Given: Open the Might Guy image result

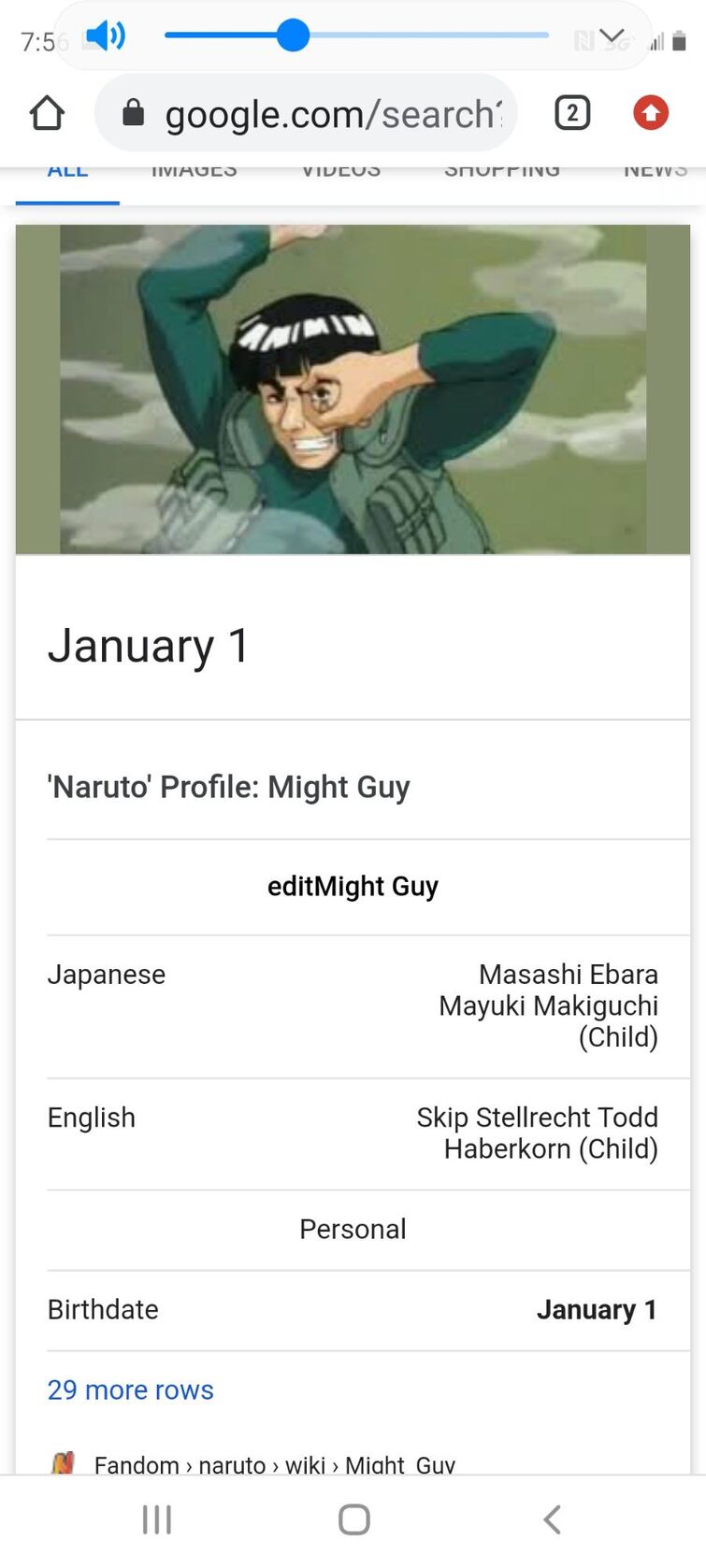Looking at the screenshot, I should click(x=353, y=389).
